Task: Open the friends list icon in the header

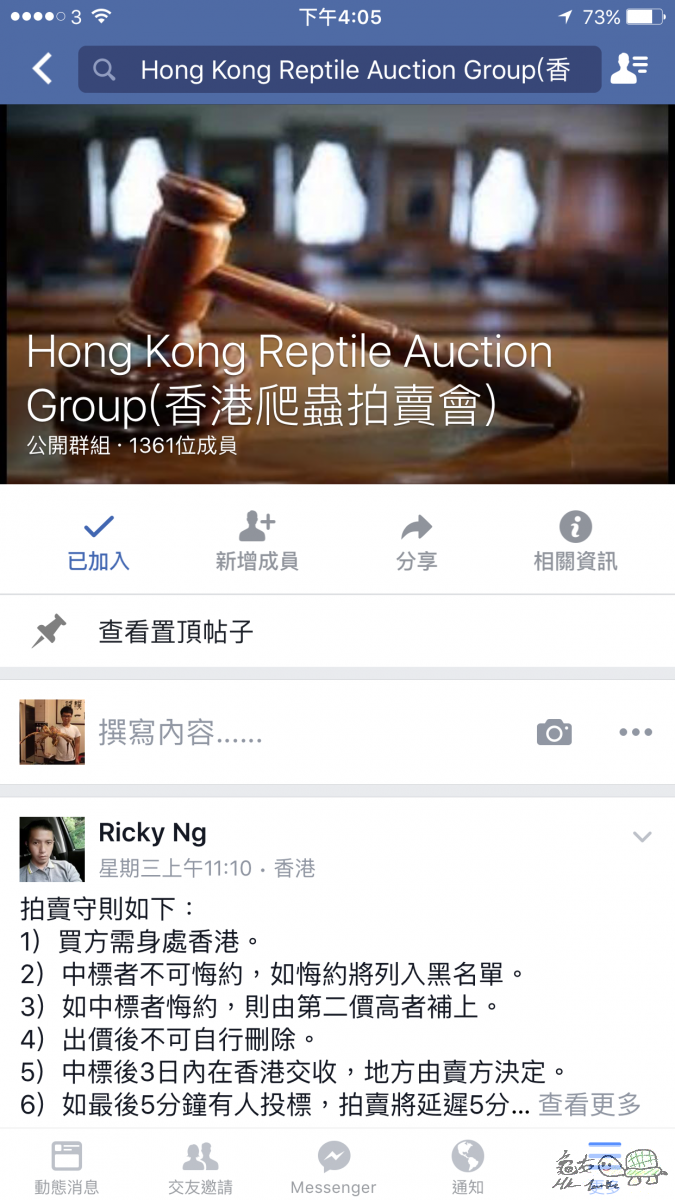Action: (630, 69)
